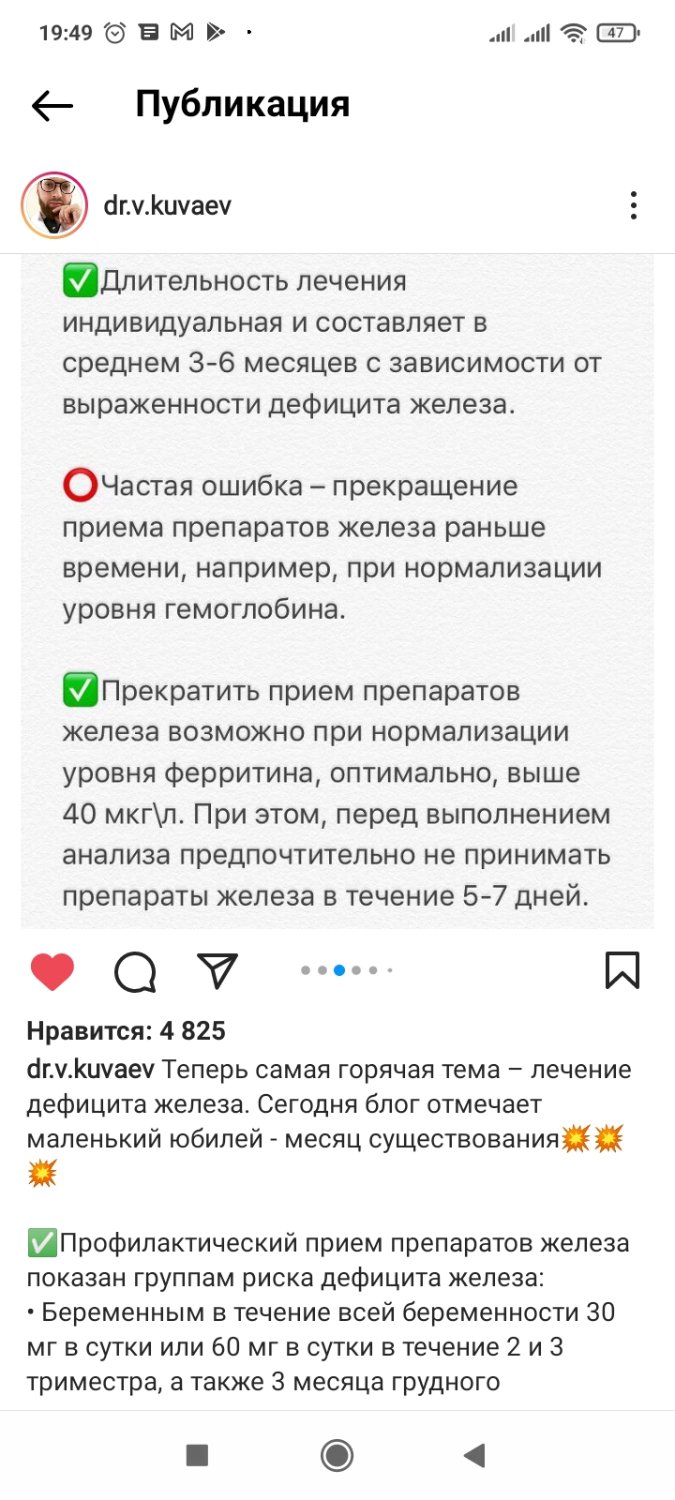
Task: Share the post via paper plane icon
Action: click(x=217, y=969)
